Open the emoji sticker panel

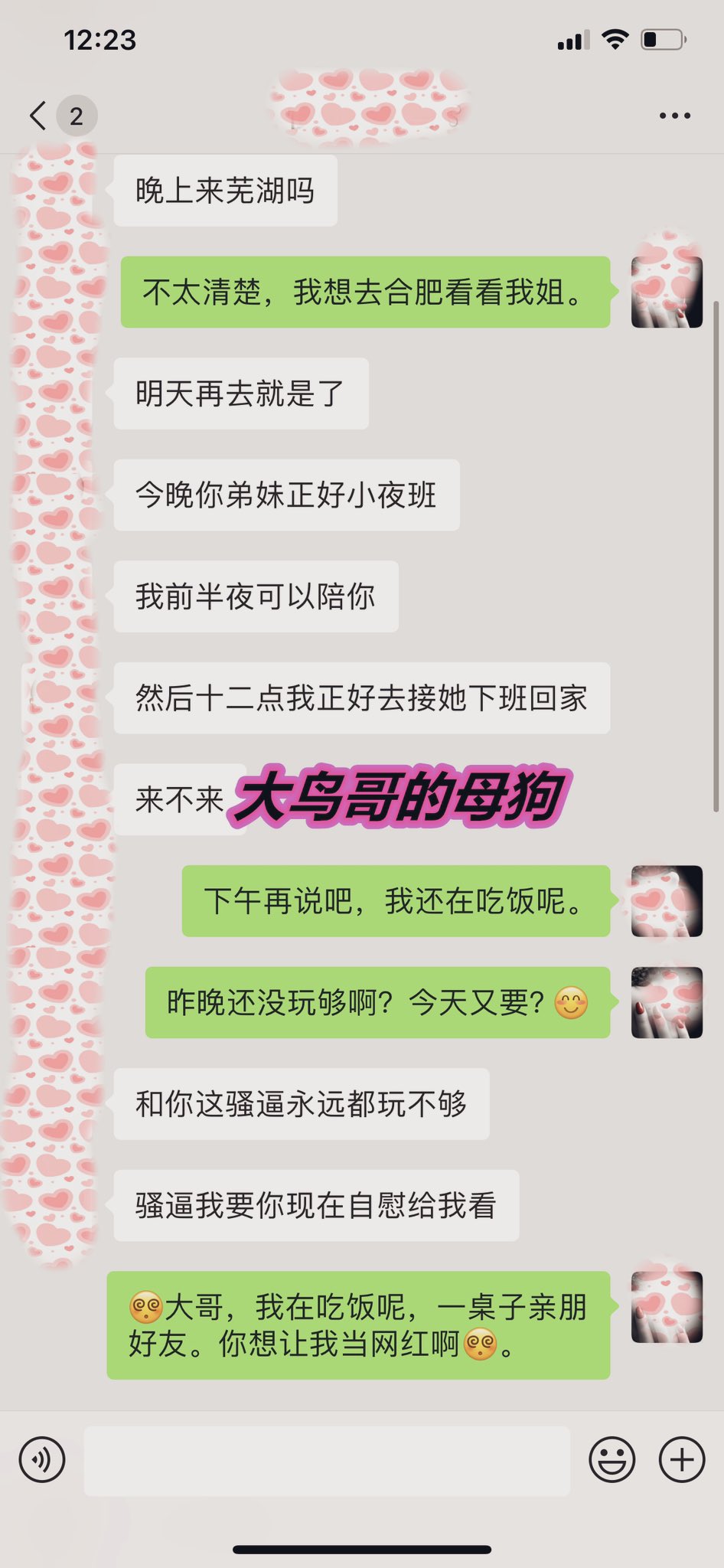click(611, 1460)
